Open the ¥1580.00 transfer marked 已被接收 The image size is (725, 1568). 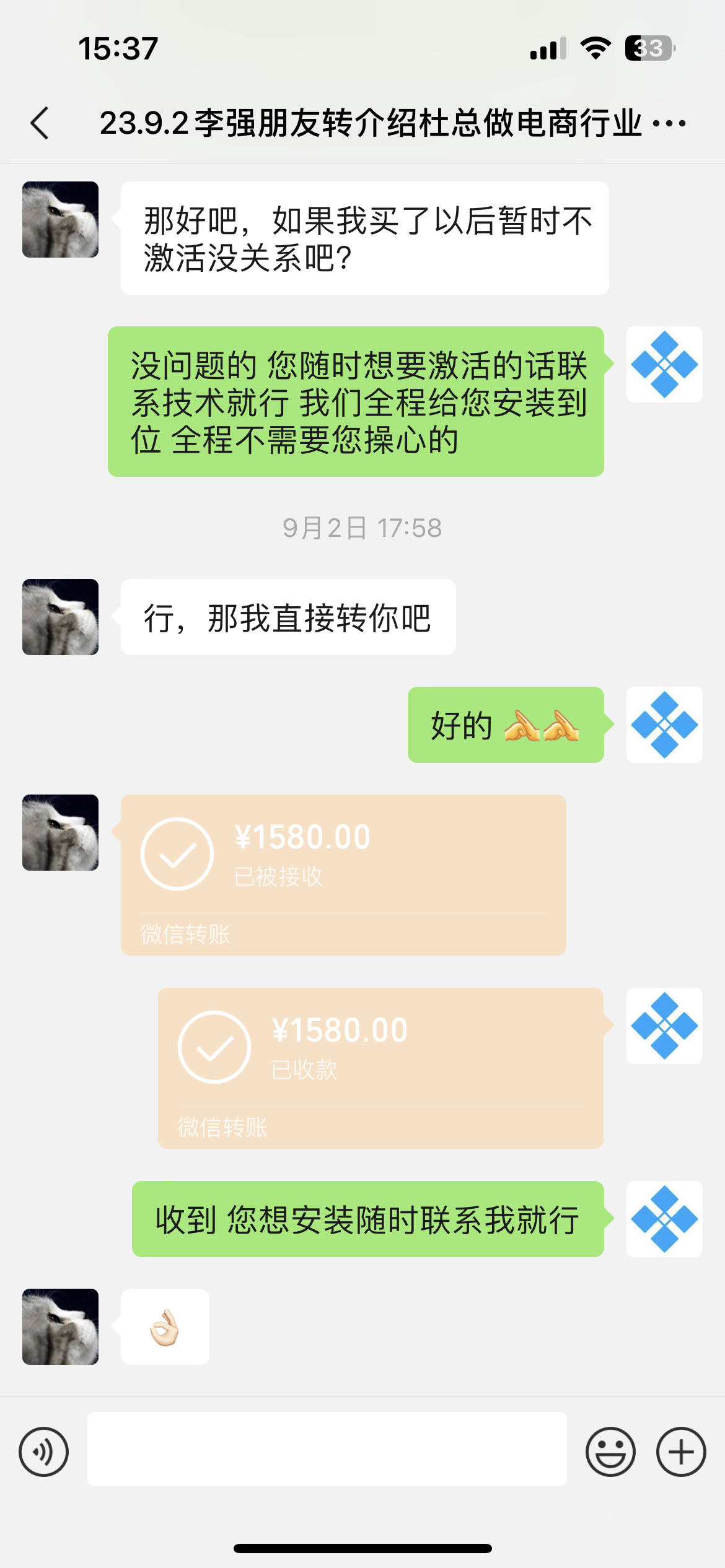pos(343,874)
